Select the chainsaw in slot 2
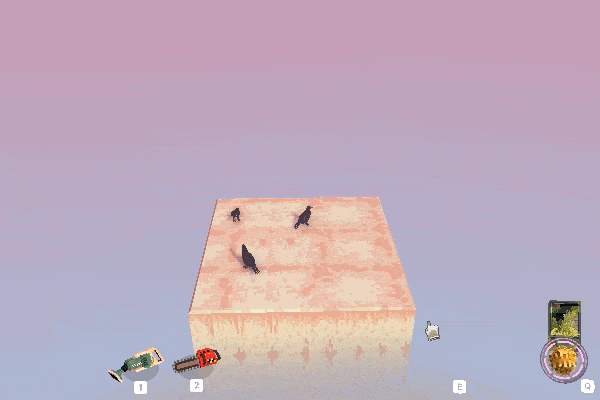600x400 pixels. tap(196, 360)
